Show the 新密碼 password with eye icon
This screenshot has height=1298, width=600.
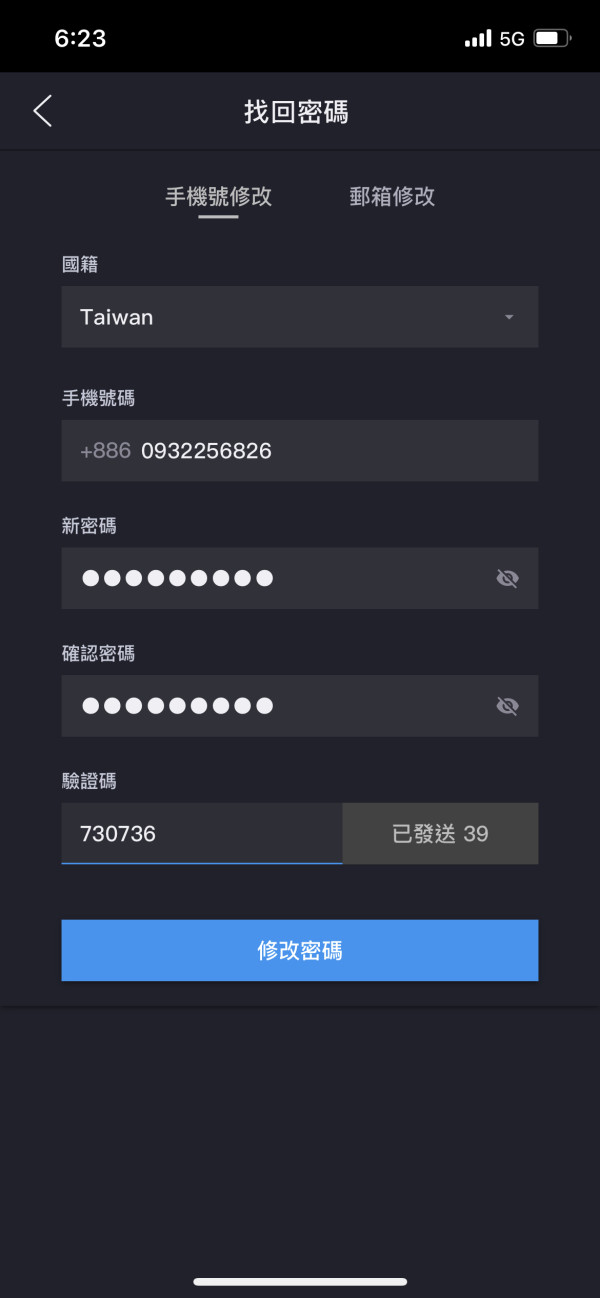click(508, 578)
